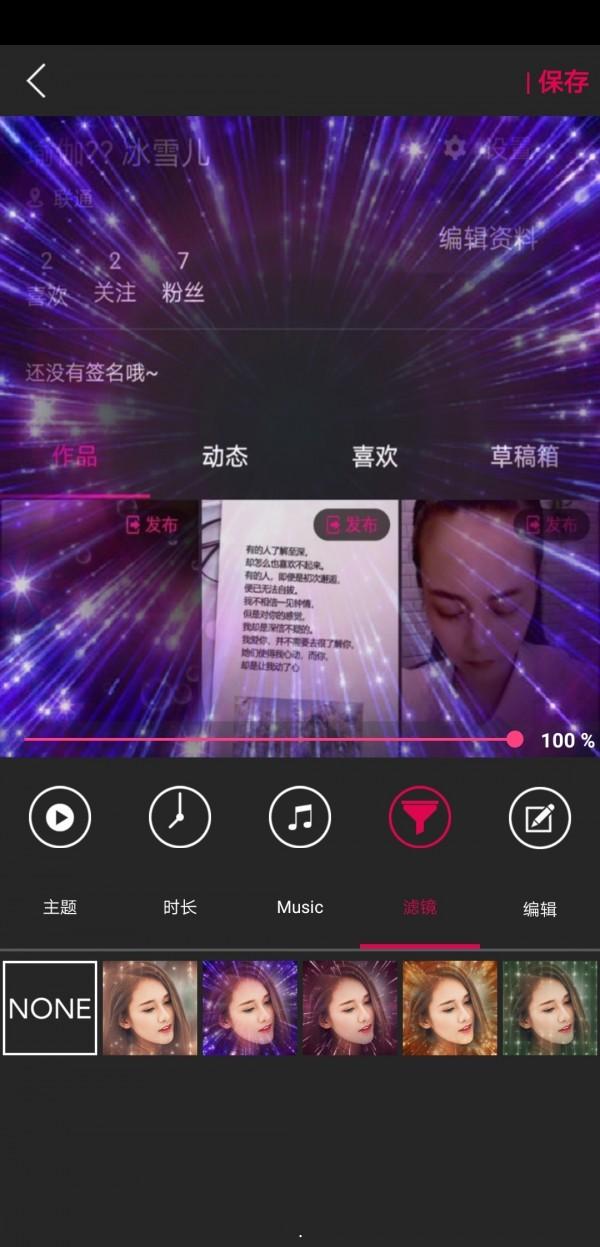The image size is (600, 1247).
Task: Go back using the top-left arrow
Action: [36, 81]
